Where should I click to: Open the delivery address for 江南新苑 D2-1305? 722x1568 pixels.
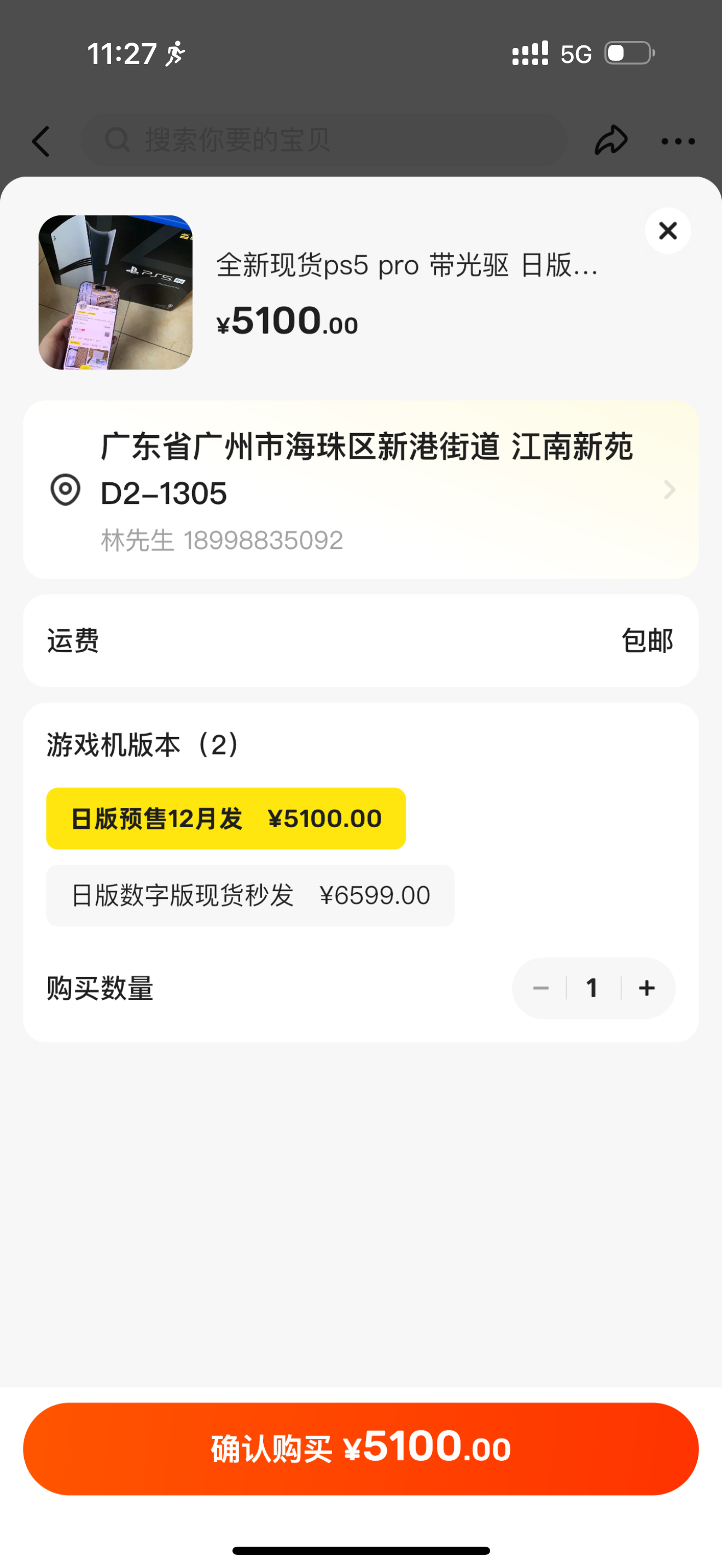tap(361, 489)
